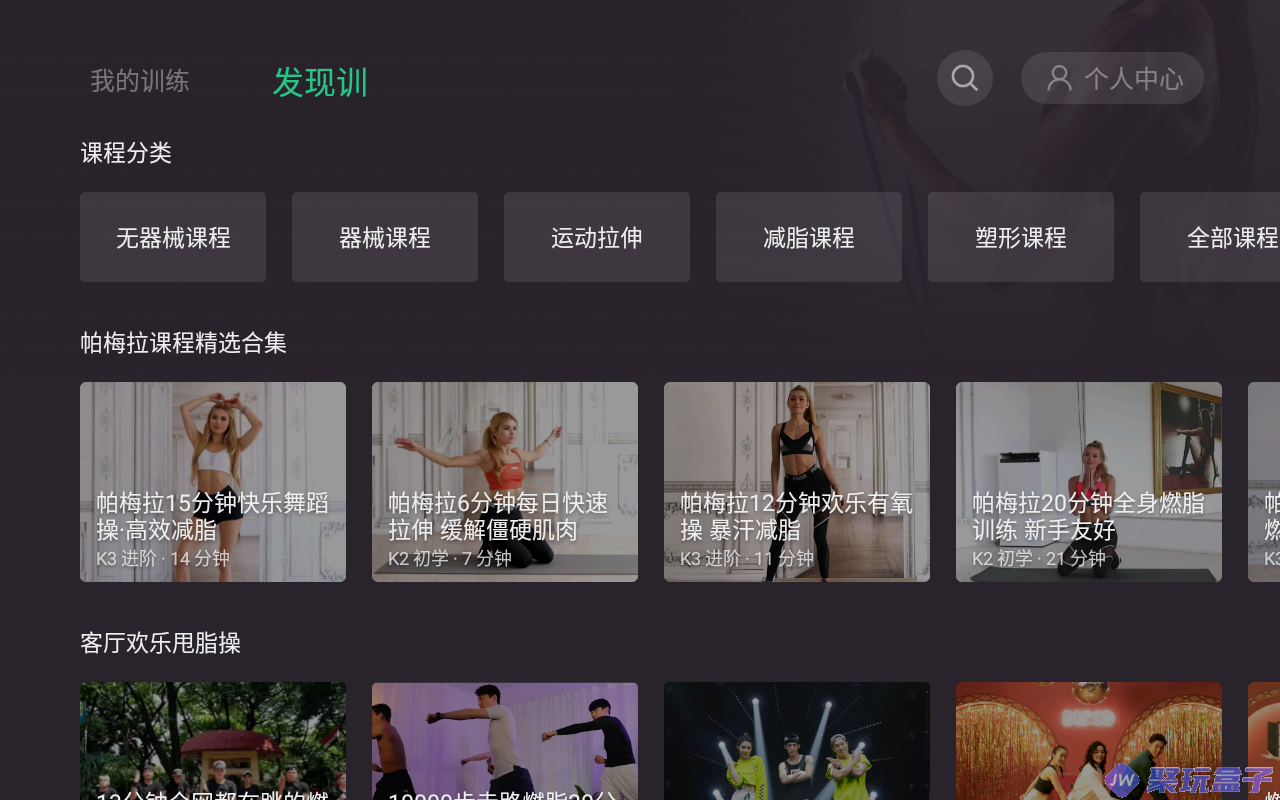Open 帕梅拉6分钟每日快速拉伸 course
The height and width of the screenshot is (800, 1280).
[505, 481]
